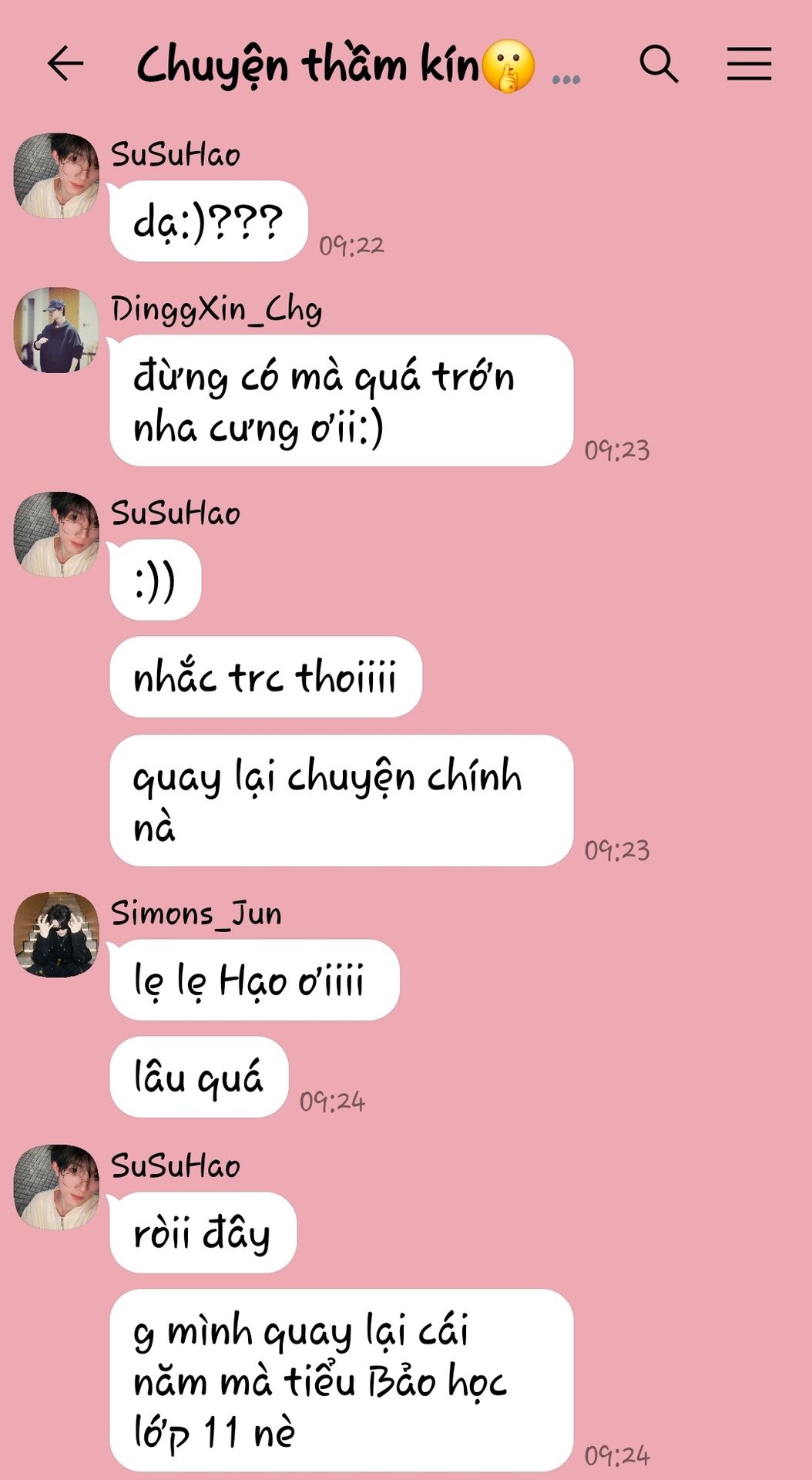Go back from the chat

[x=65, y=63]
